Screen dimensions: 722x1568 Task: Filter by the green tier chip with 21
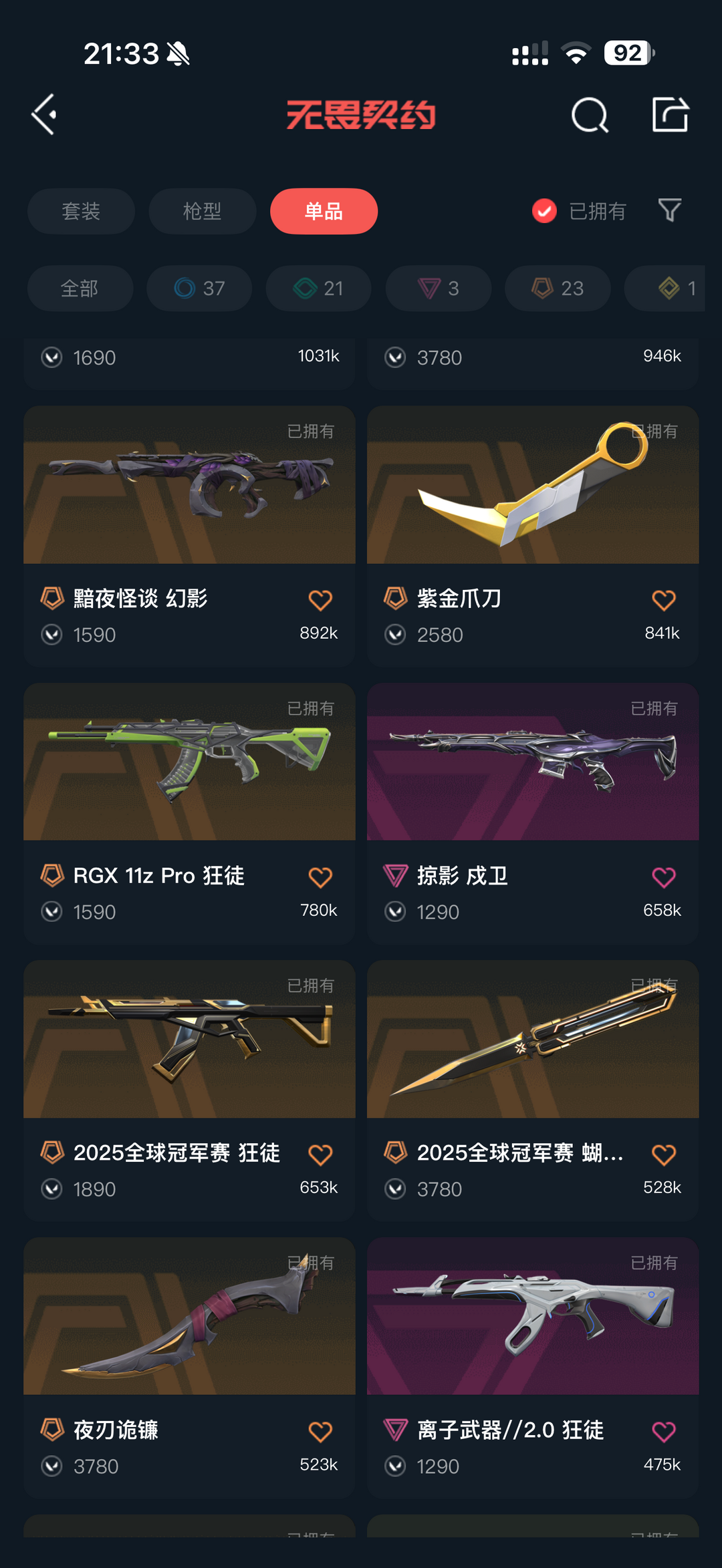(318, 288)
